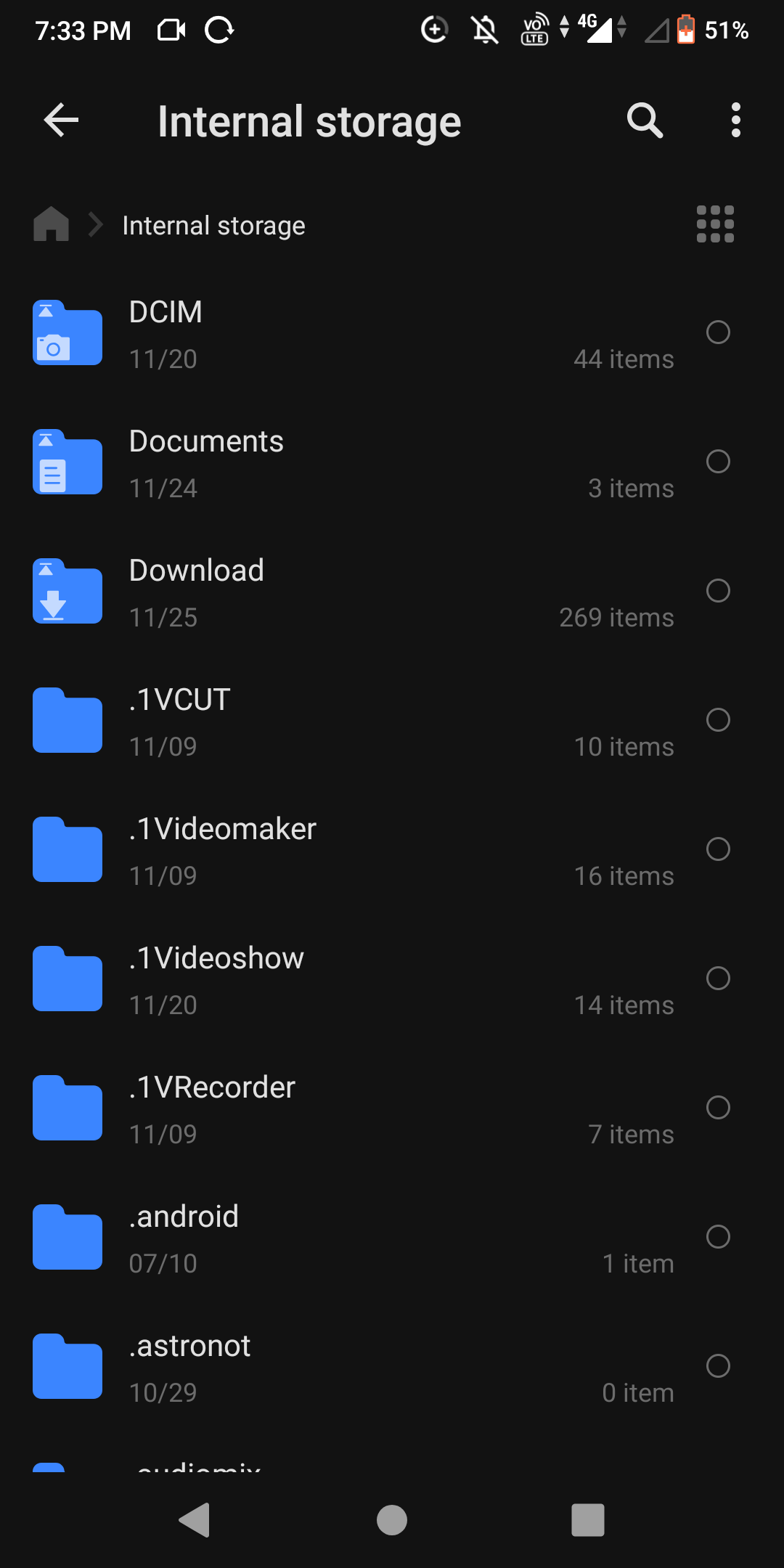Screen dimensions: 784x1568
Task: Open the search icon
Action: coord(645,121)
